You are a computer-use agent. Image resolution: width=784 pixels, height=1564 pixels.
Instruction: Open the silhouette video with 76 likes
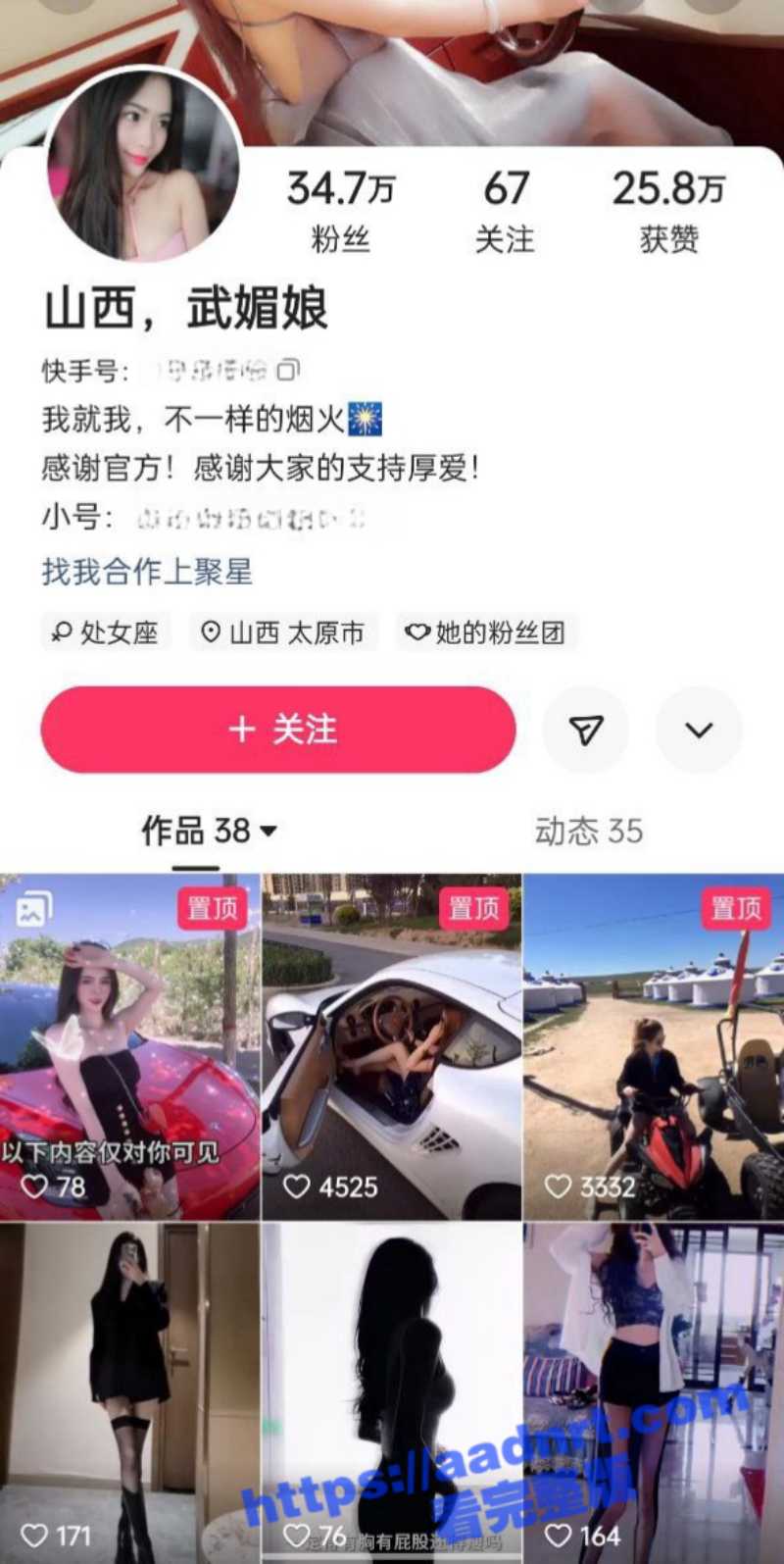click(x=391, y=1392)
